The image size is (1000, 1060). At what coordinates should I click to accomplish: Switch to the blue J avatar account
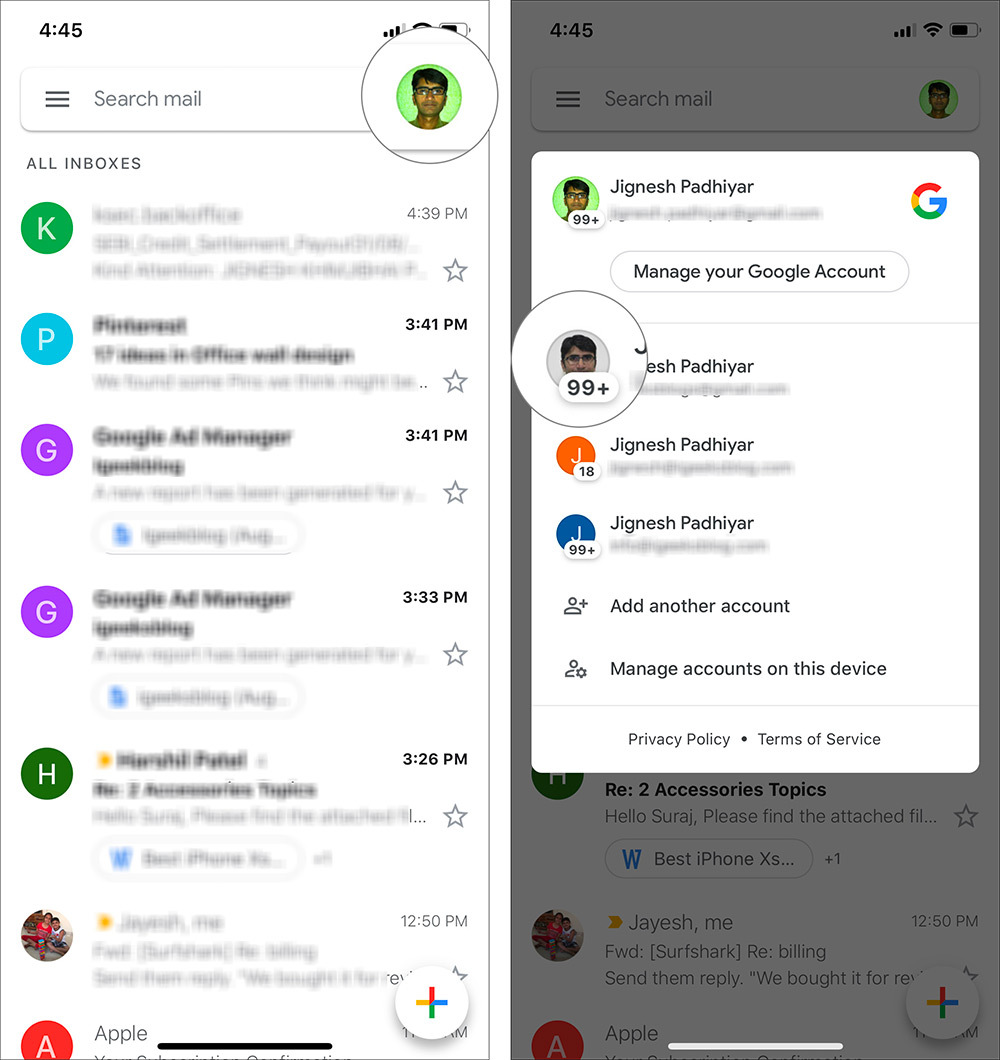pos(700,533)
